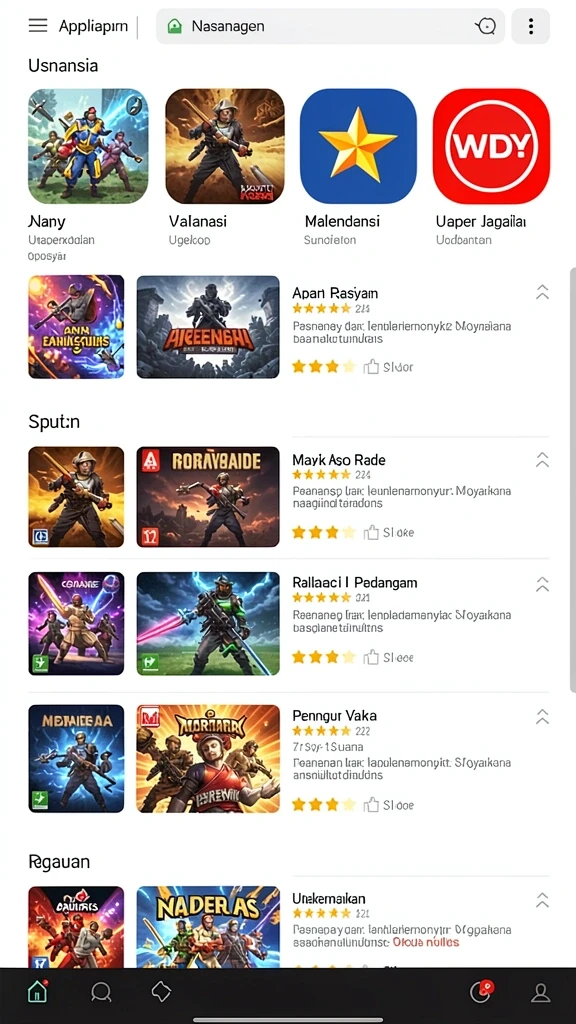The height and width of the screenshot is (1024, 576).
Task: Open the notifications tab with red badge
Action: [x=482, y=991]
